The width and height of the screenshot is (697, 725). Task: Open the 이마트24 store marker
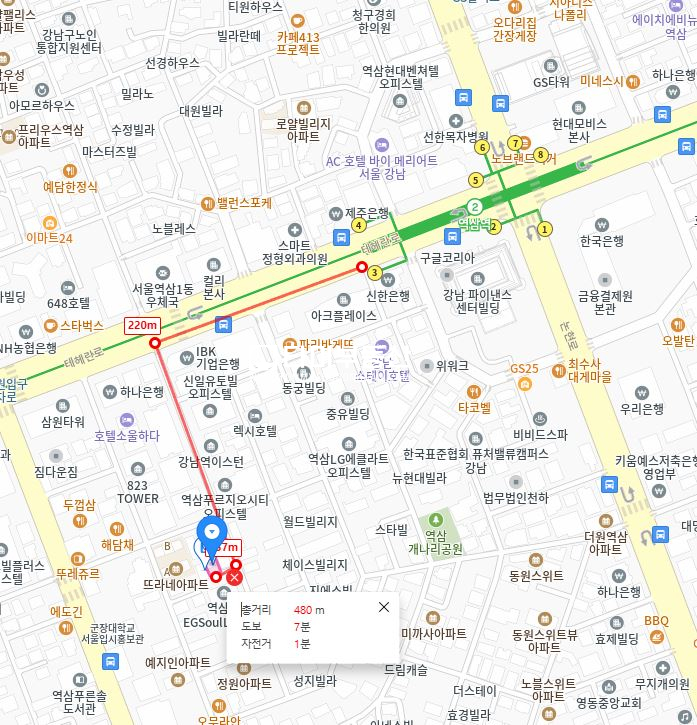click(50, 223)
